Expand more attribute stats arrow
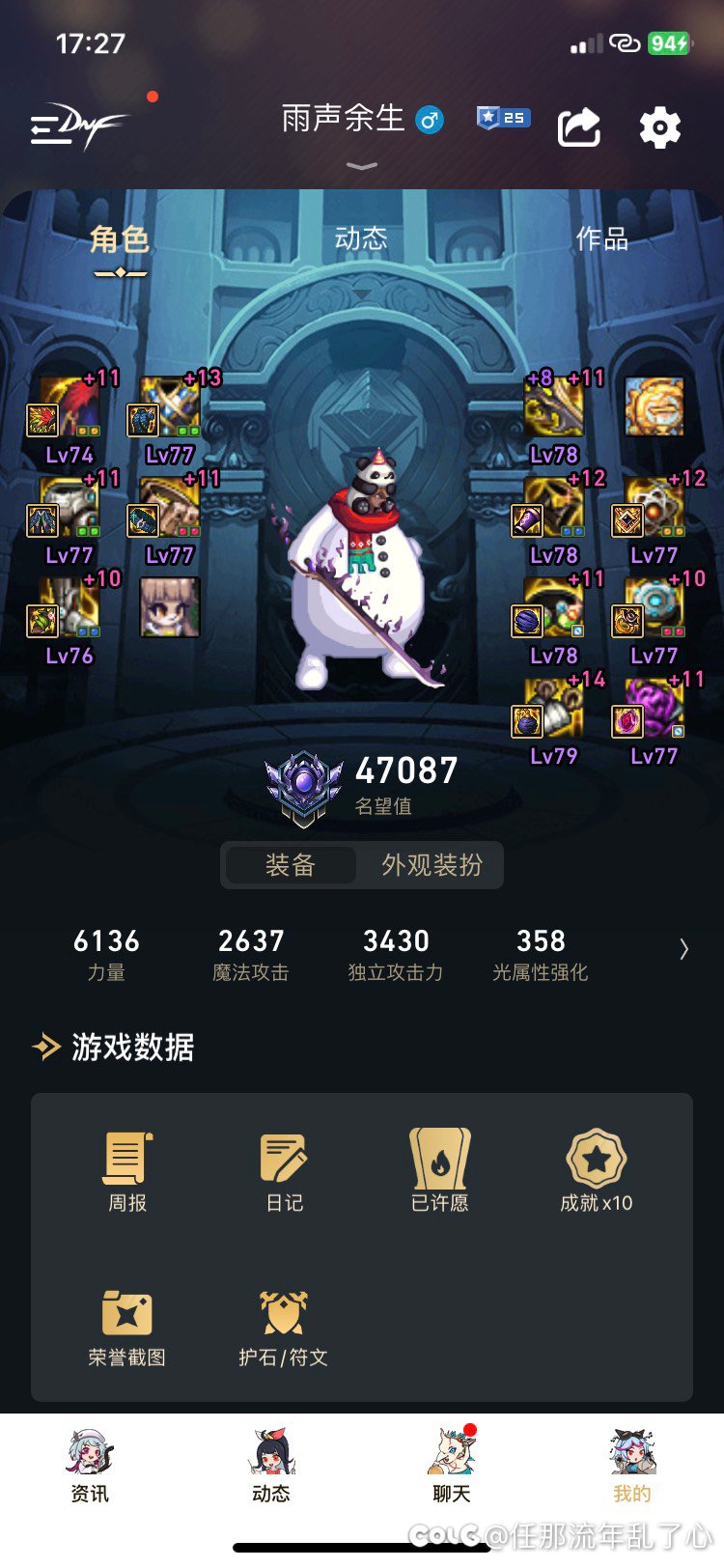Screen dimensions: 724x1568 click(683, 949)
